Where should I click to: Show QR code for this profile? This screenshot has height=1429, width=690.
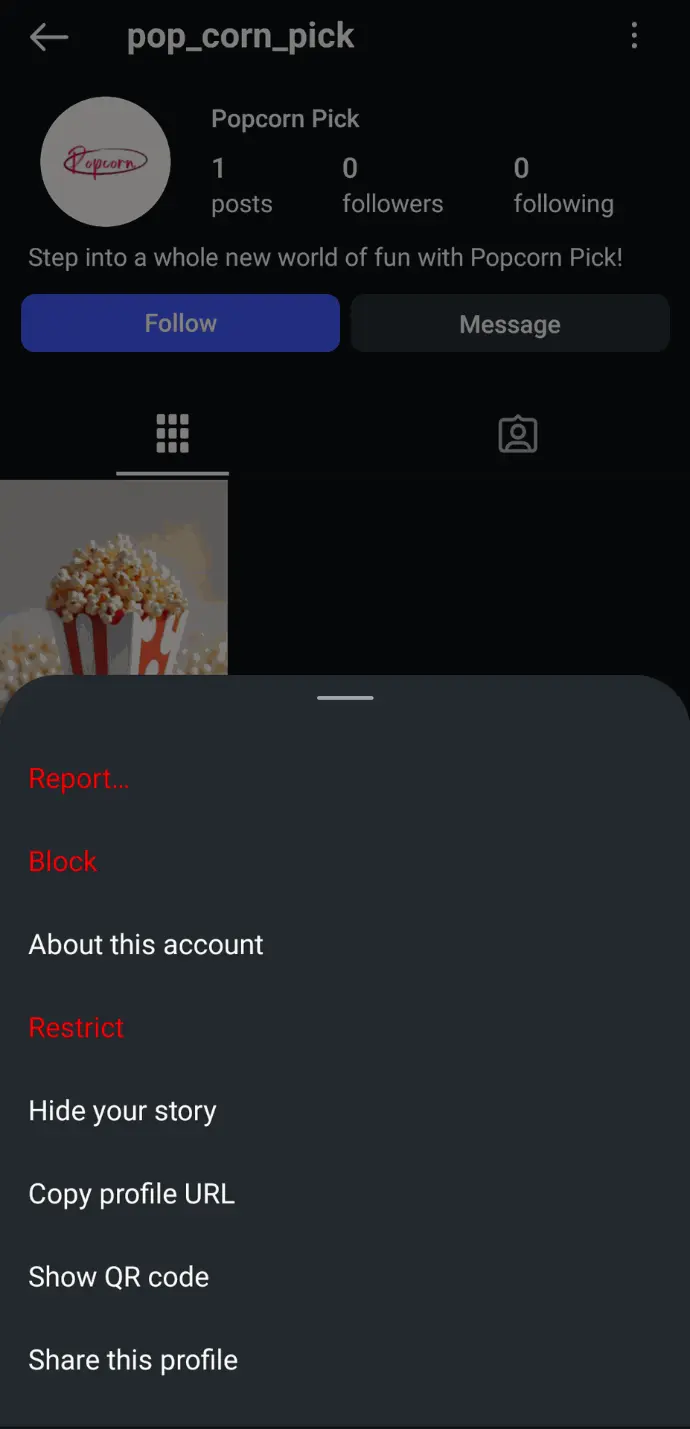tap(118, 1276)
